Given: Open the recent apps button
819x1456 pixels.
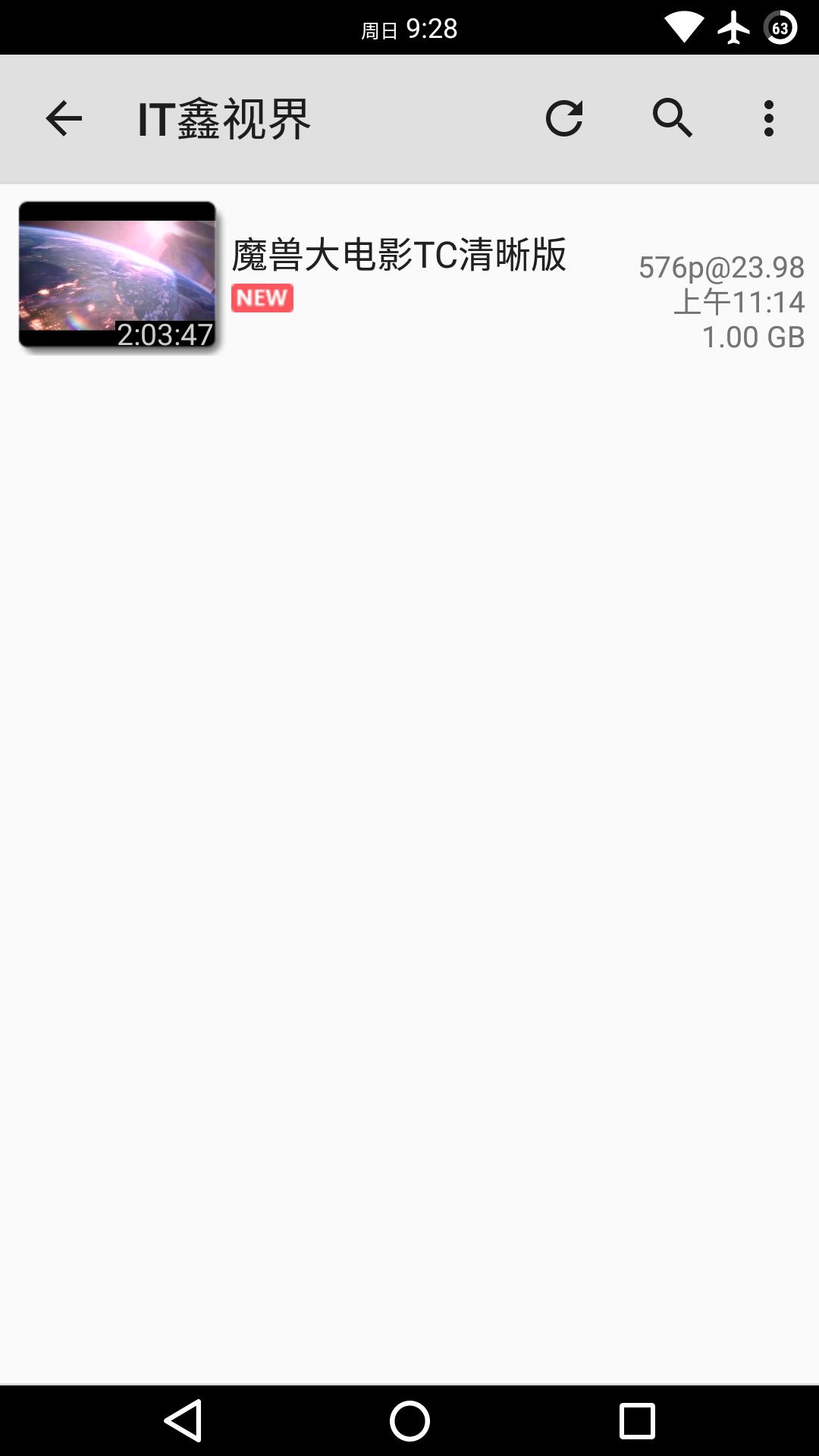Looking at the screenshot, I should tap(637, 1420).
